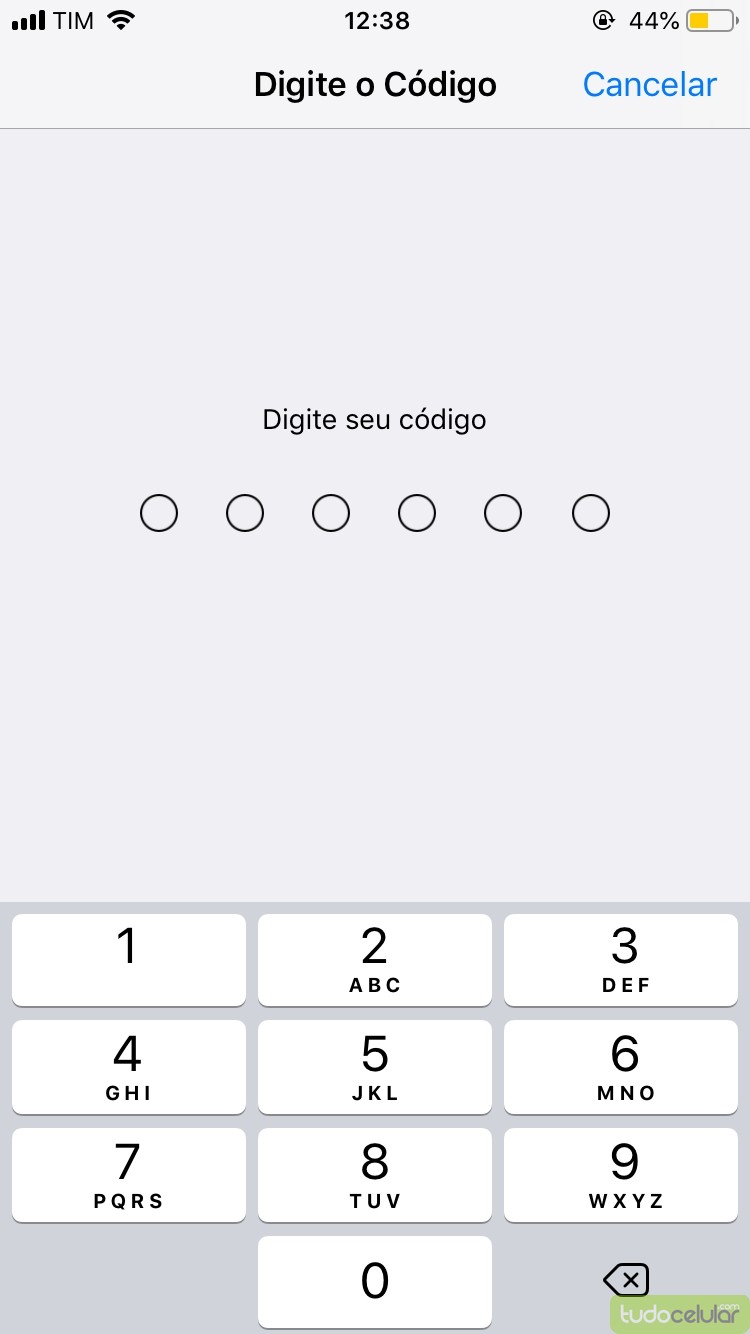Enter digit 4 on the keypad
The width and height of the screenshot is (750, 1334).
pyautogui.click(x=128, y=1066)
